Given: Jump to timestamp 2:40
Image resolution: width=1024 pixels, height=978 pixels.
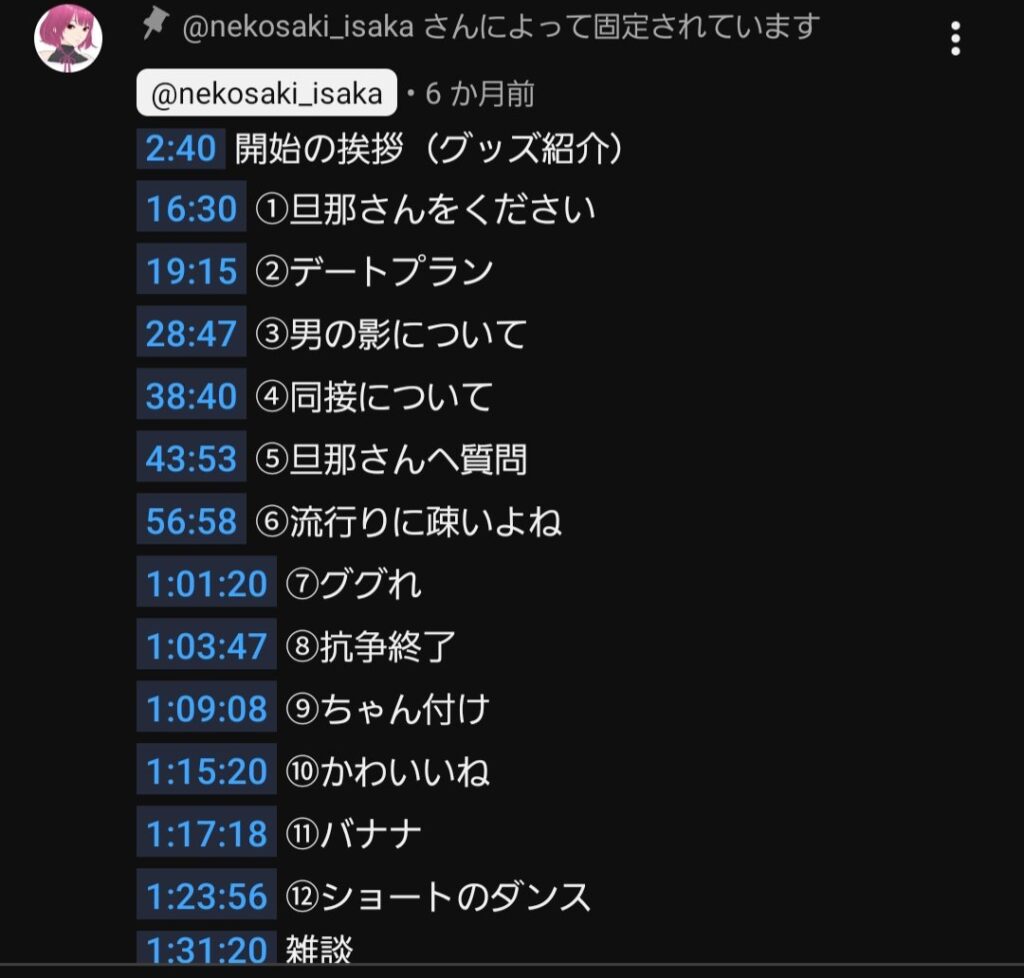Looking at the screenshot, I should click(x=181, y=149).
